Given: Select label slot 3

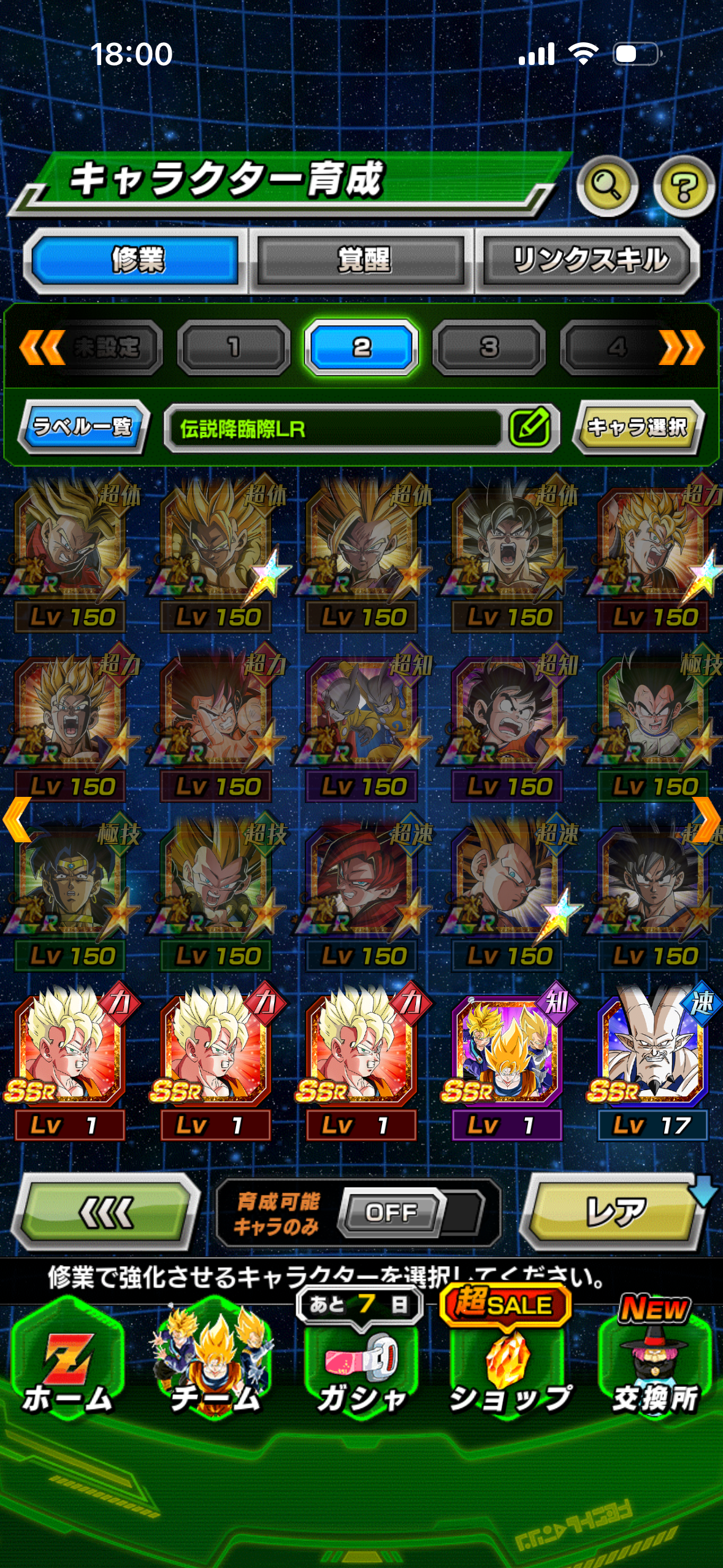Looking at the screenshot, I should click(x=489, y=348).
